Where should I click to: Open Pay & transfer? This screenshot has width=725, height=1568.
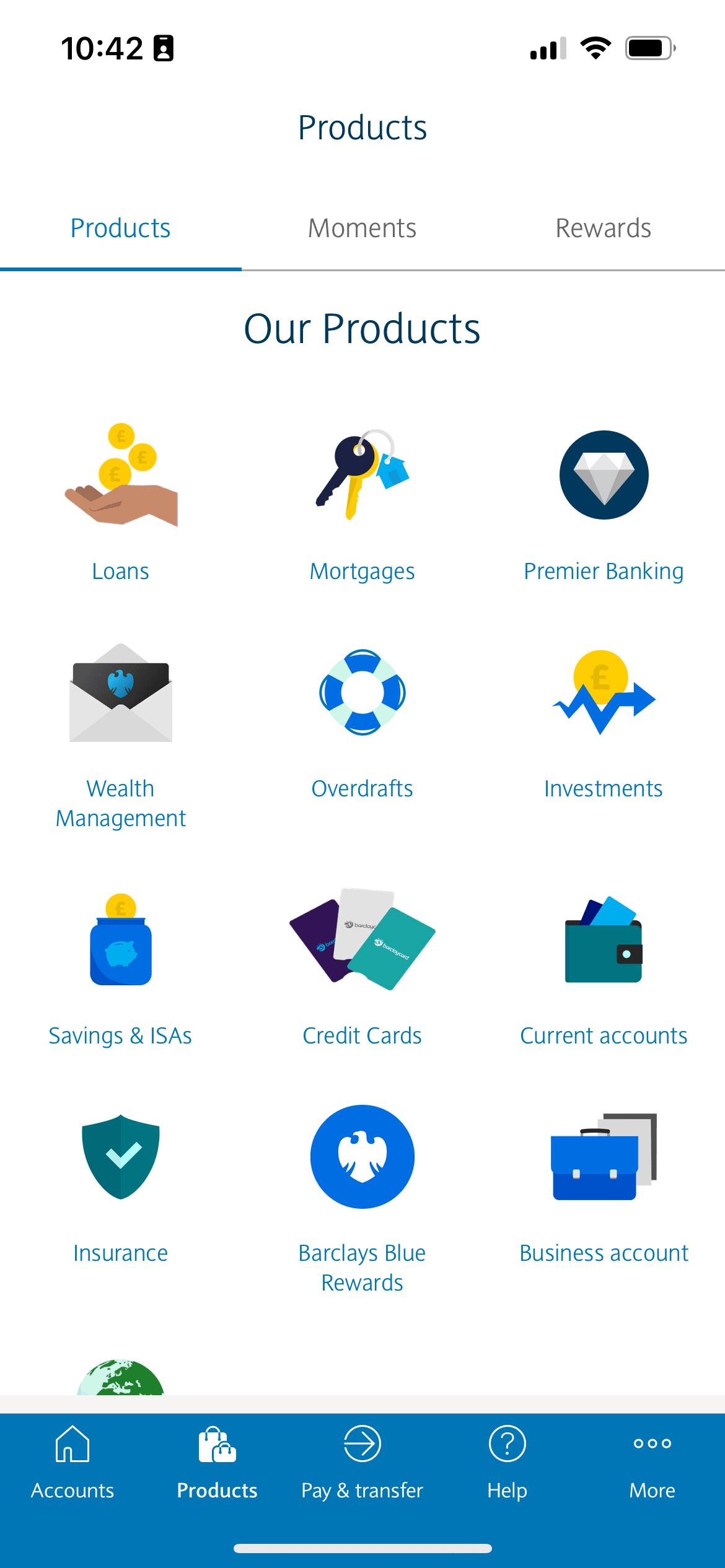click(362, 1463)
